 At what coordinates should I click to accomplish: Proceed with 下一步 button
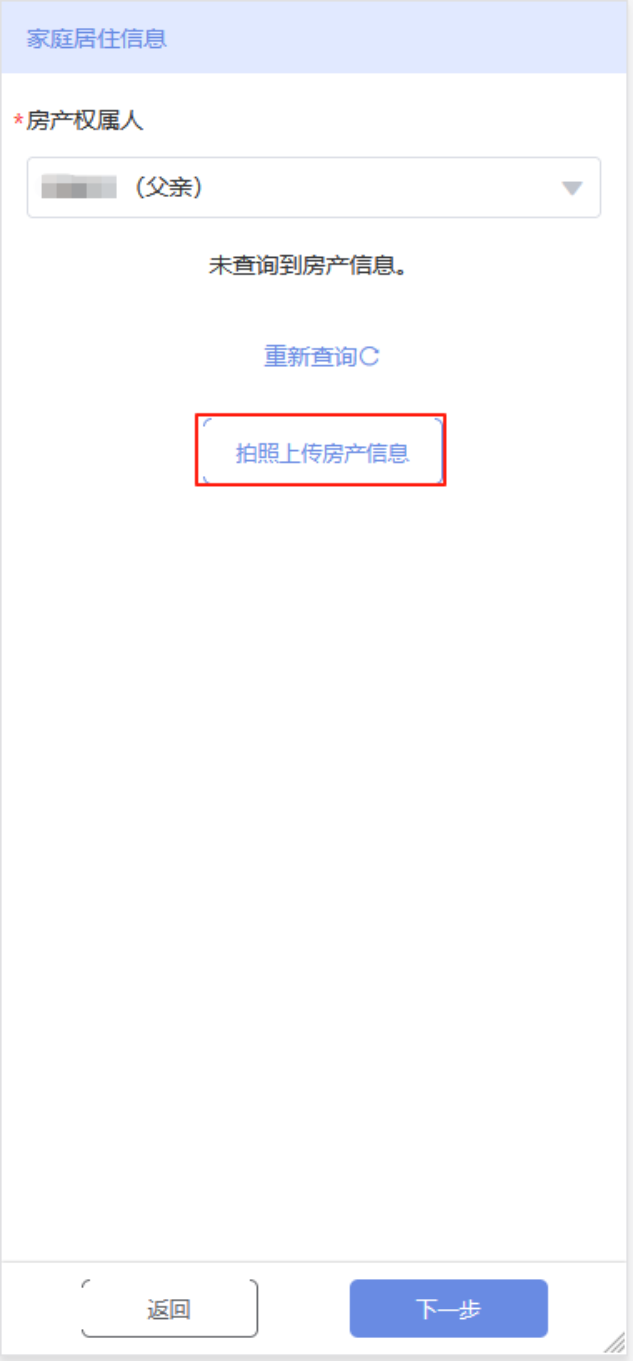coord(448,1309)
